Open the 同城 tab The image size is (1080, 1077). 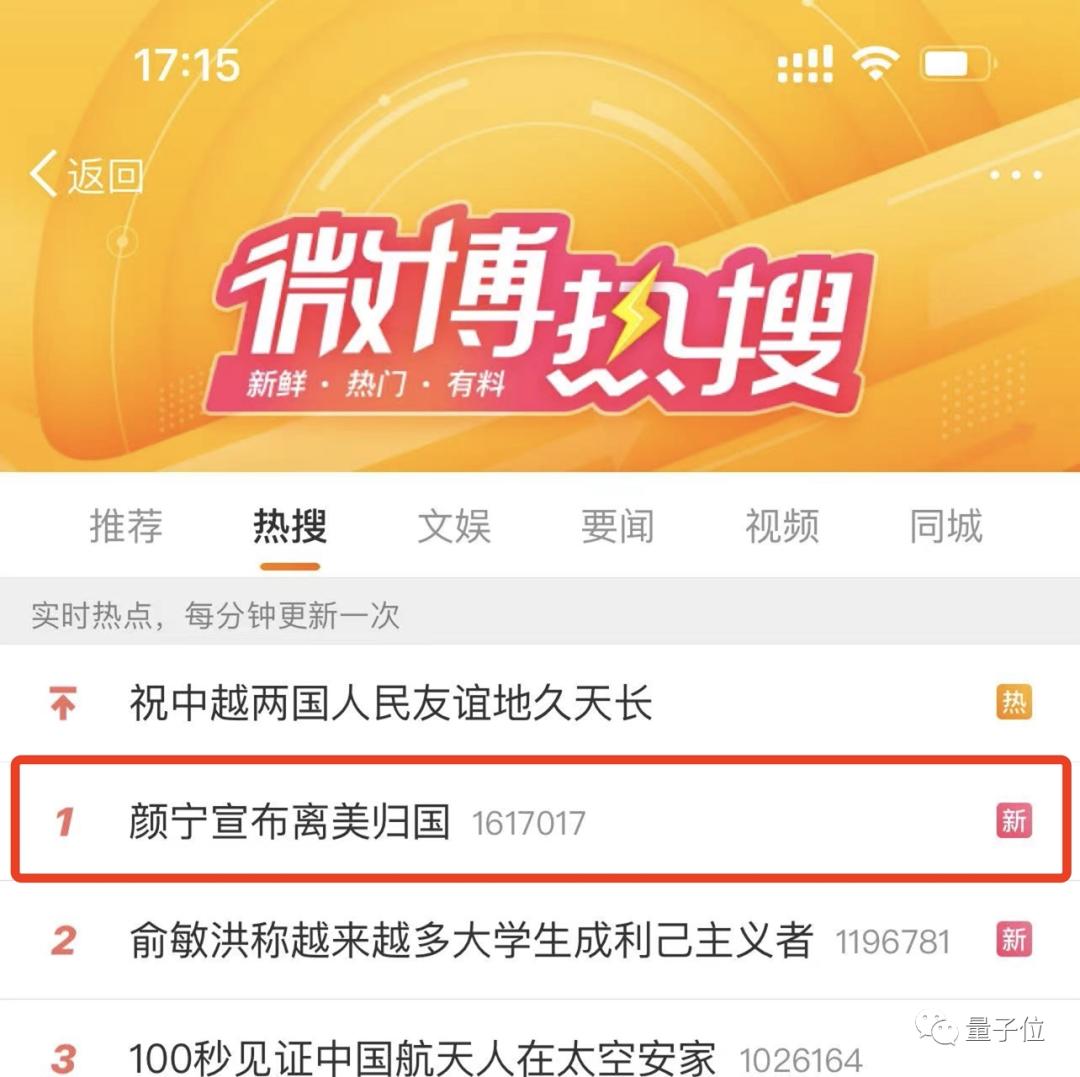[x=945, y=526]
